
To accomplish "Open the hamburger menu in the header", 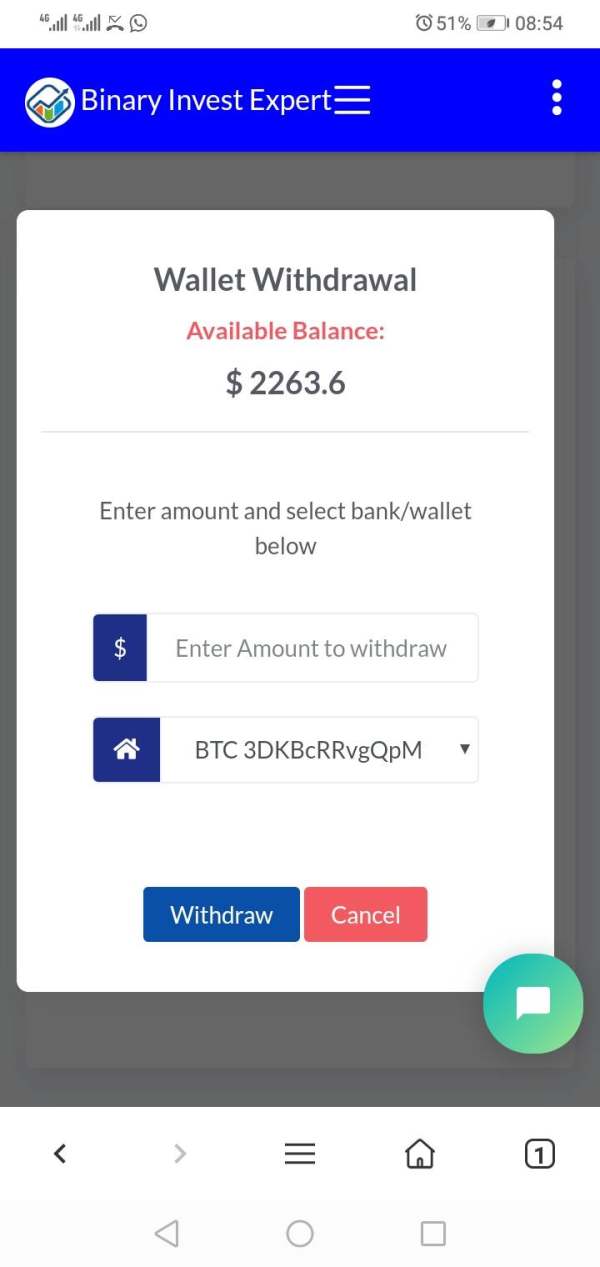I will pyautogui.click(x=352, y=100).
